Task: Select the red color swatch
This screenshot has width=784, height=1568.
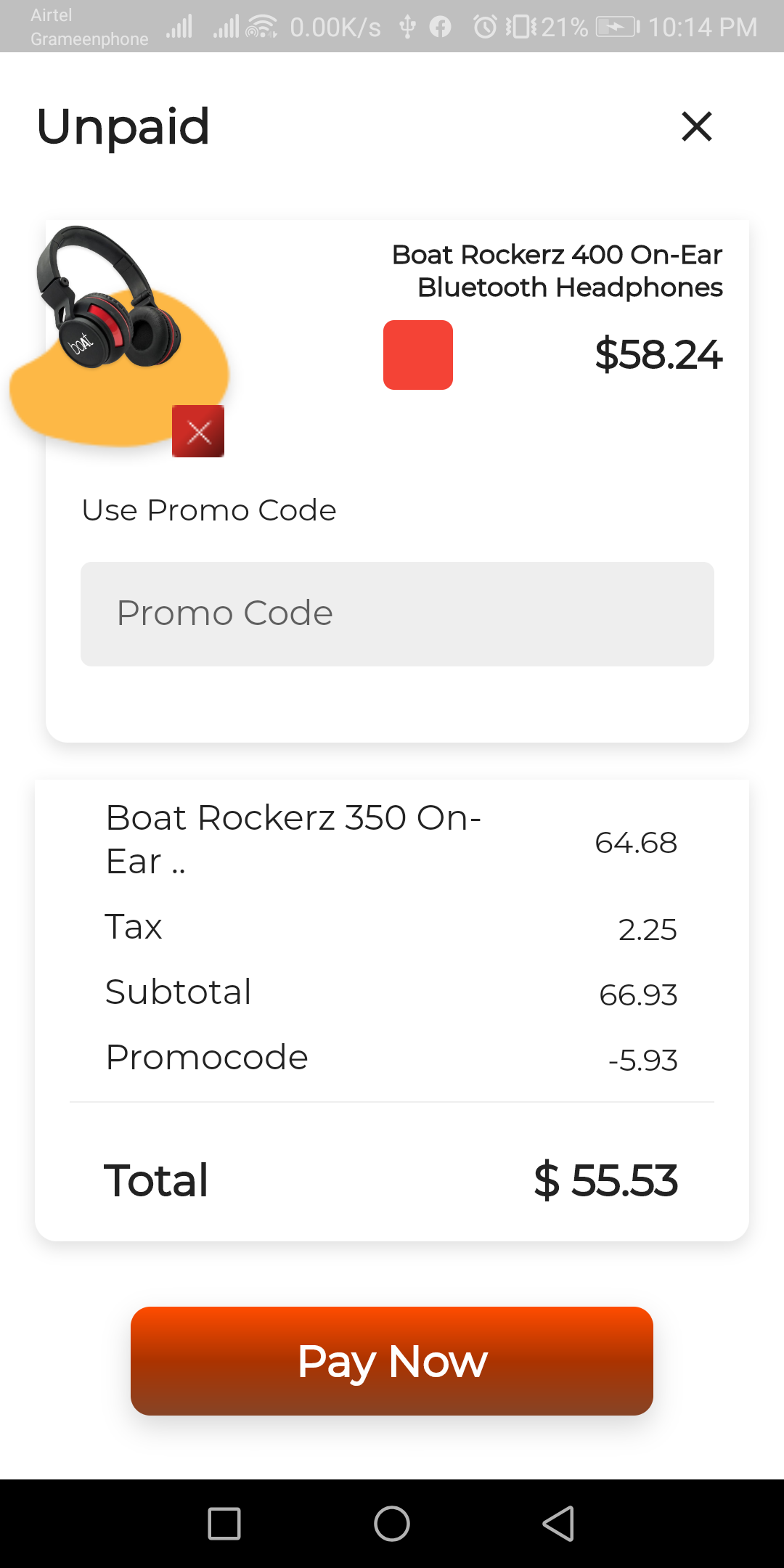Action: pyautogui.click(x=418, y=355)
